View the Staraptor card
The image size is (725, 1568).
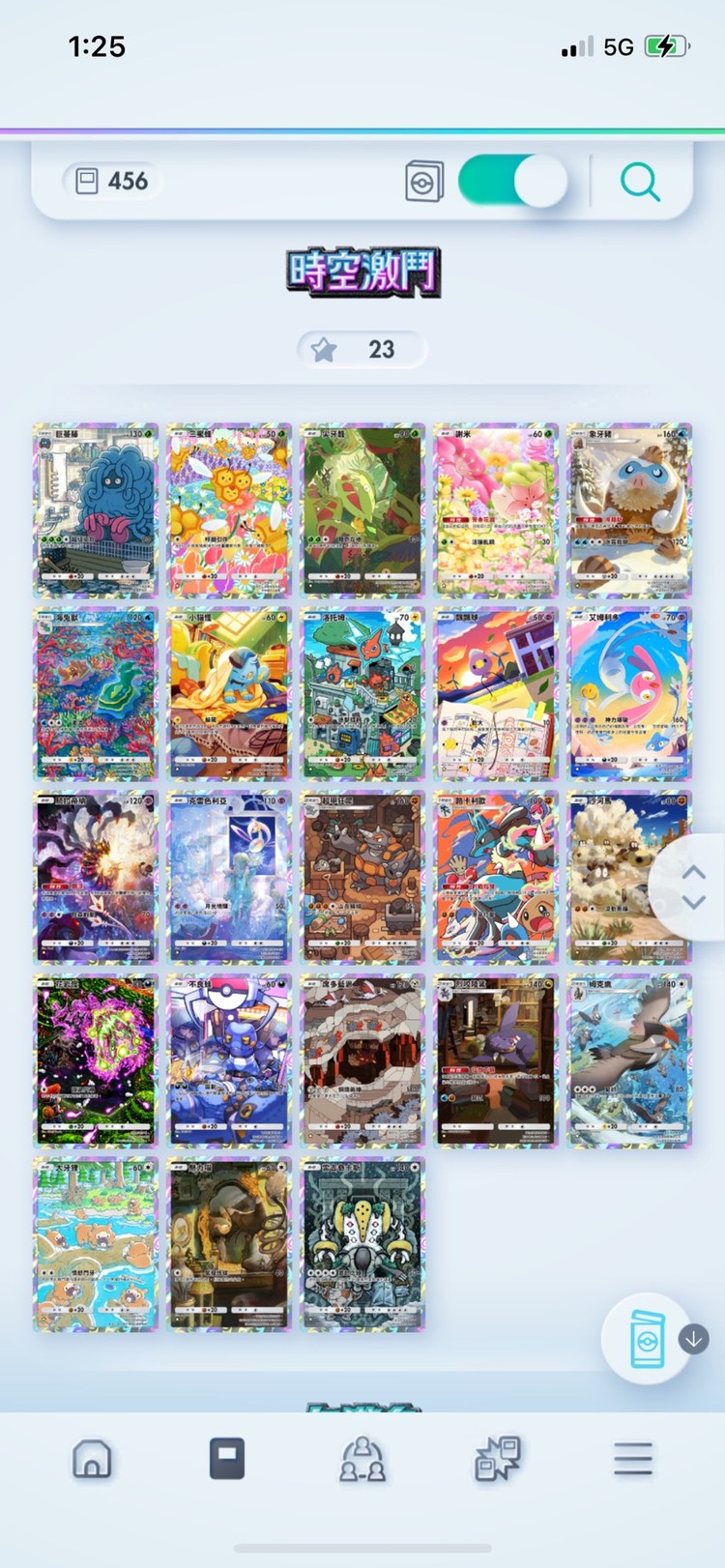[629, 1061]
